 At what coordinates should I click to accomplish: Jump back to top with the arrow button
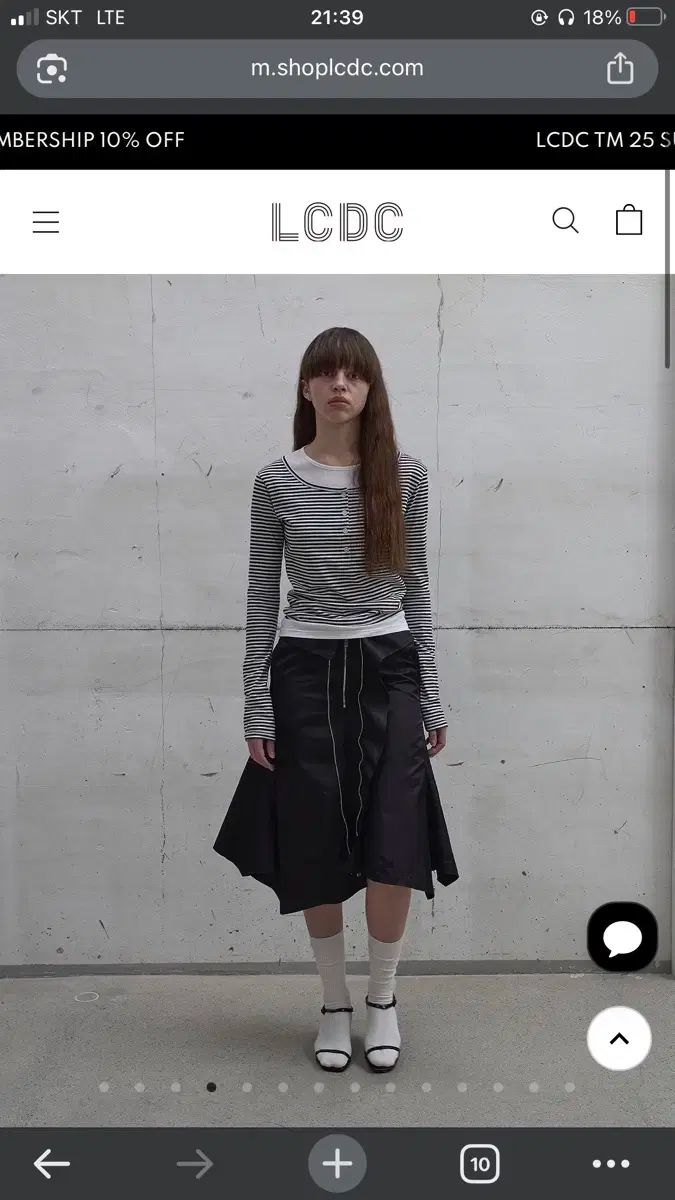(619, 1039)
